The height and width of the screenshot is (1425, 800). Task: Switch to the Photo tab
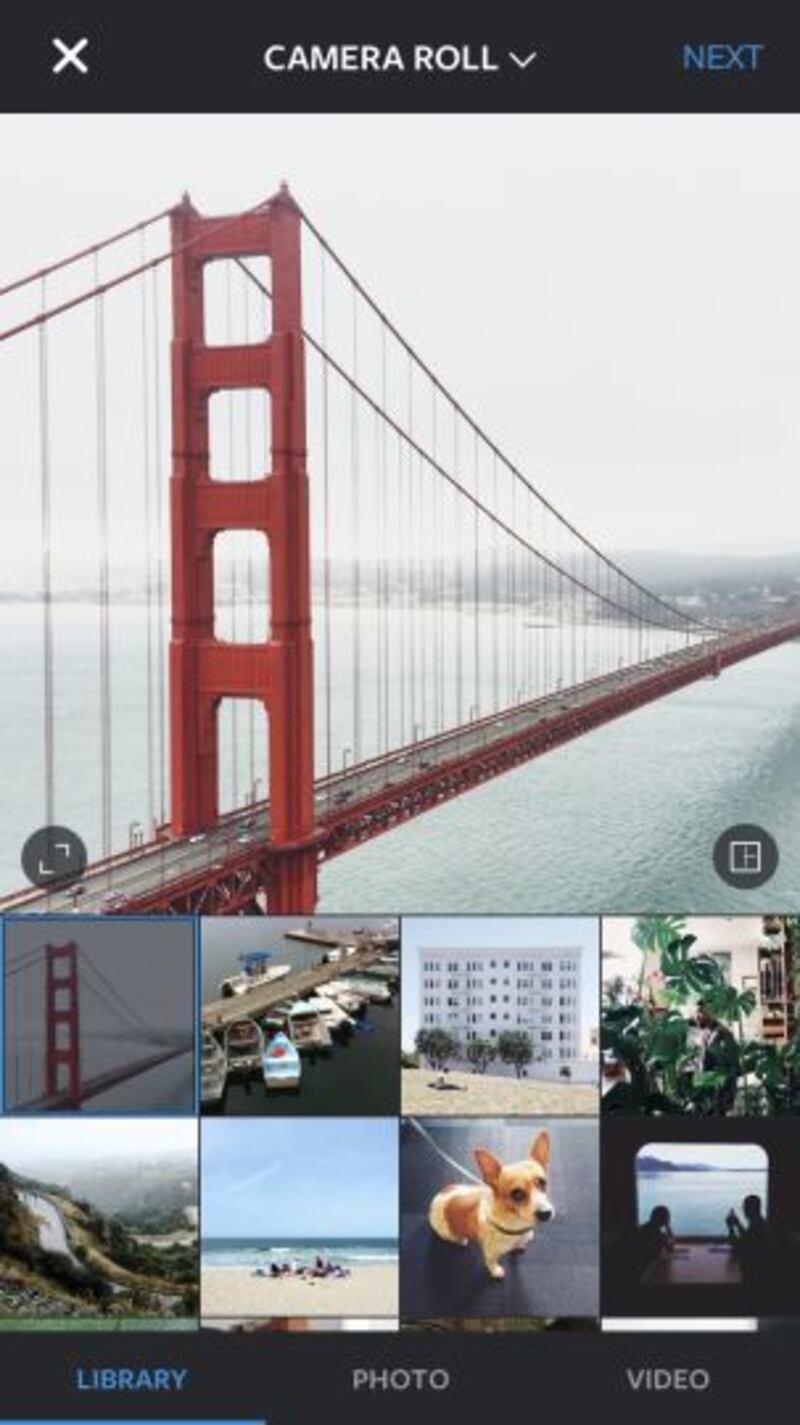point(400,1380)
